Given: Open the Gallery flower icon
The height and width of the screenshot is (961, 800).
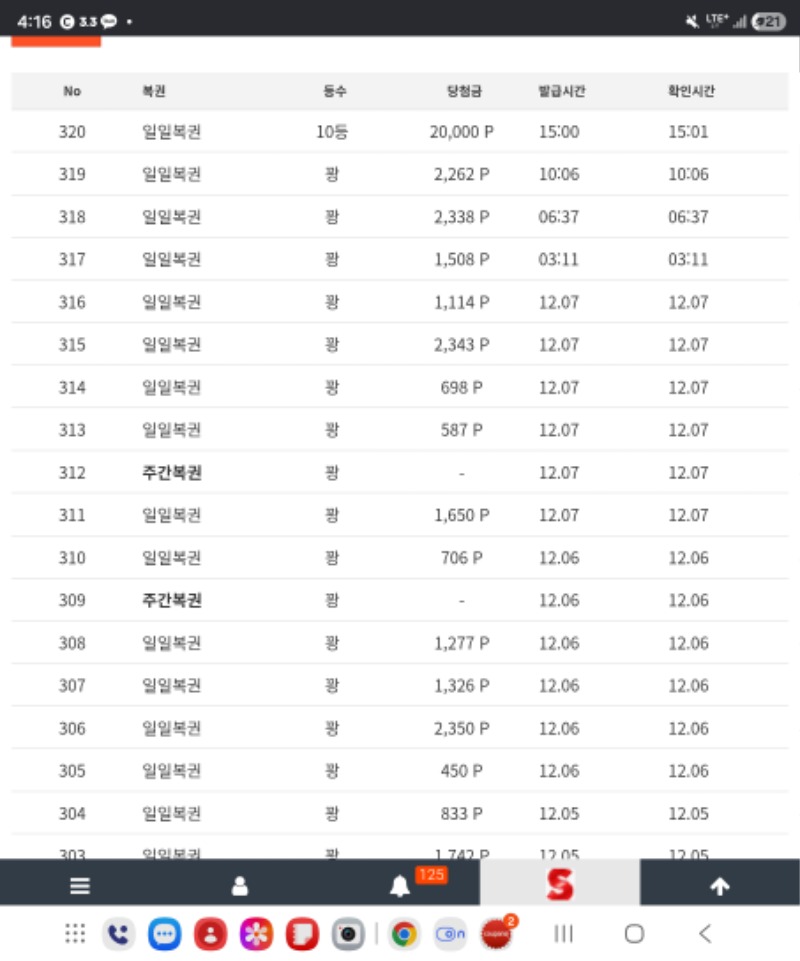Looking at the screenshot, I should (256, 934).
